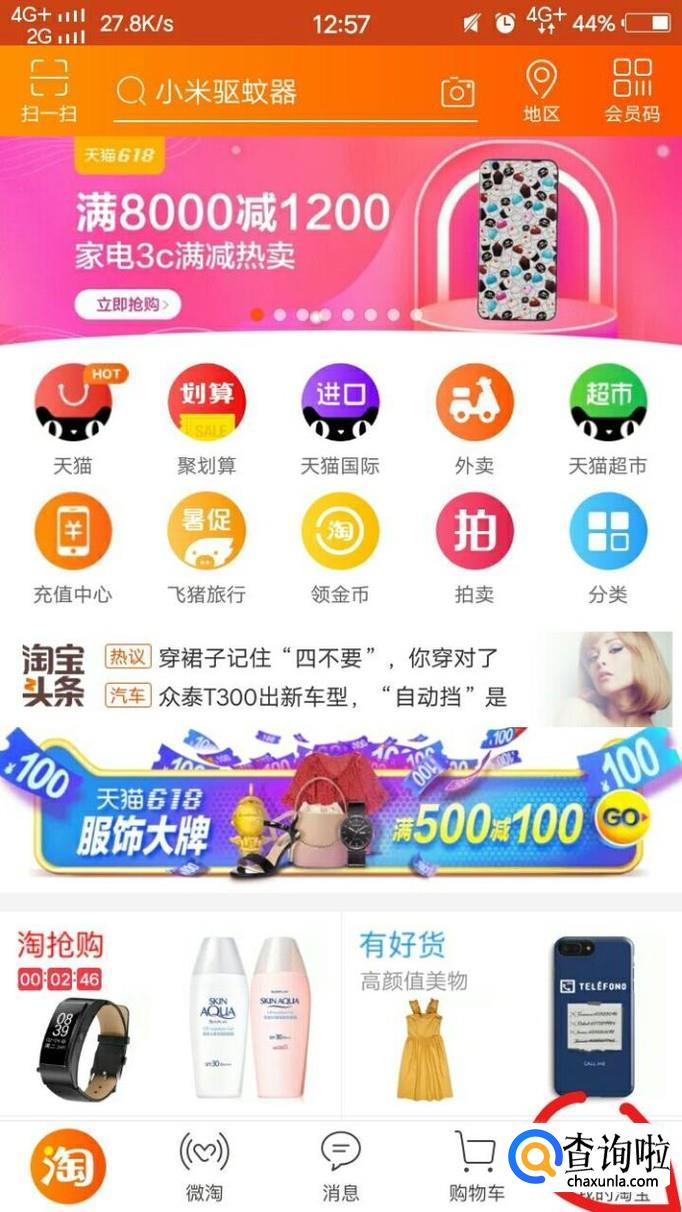The image size is (682, 1212).
Task: Open the 地区 location selector
Action: (x=541, y=91)
